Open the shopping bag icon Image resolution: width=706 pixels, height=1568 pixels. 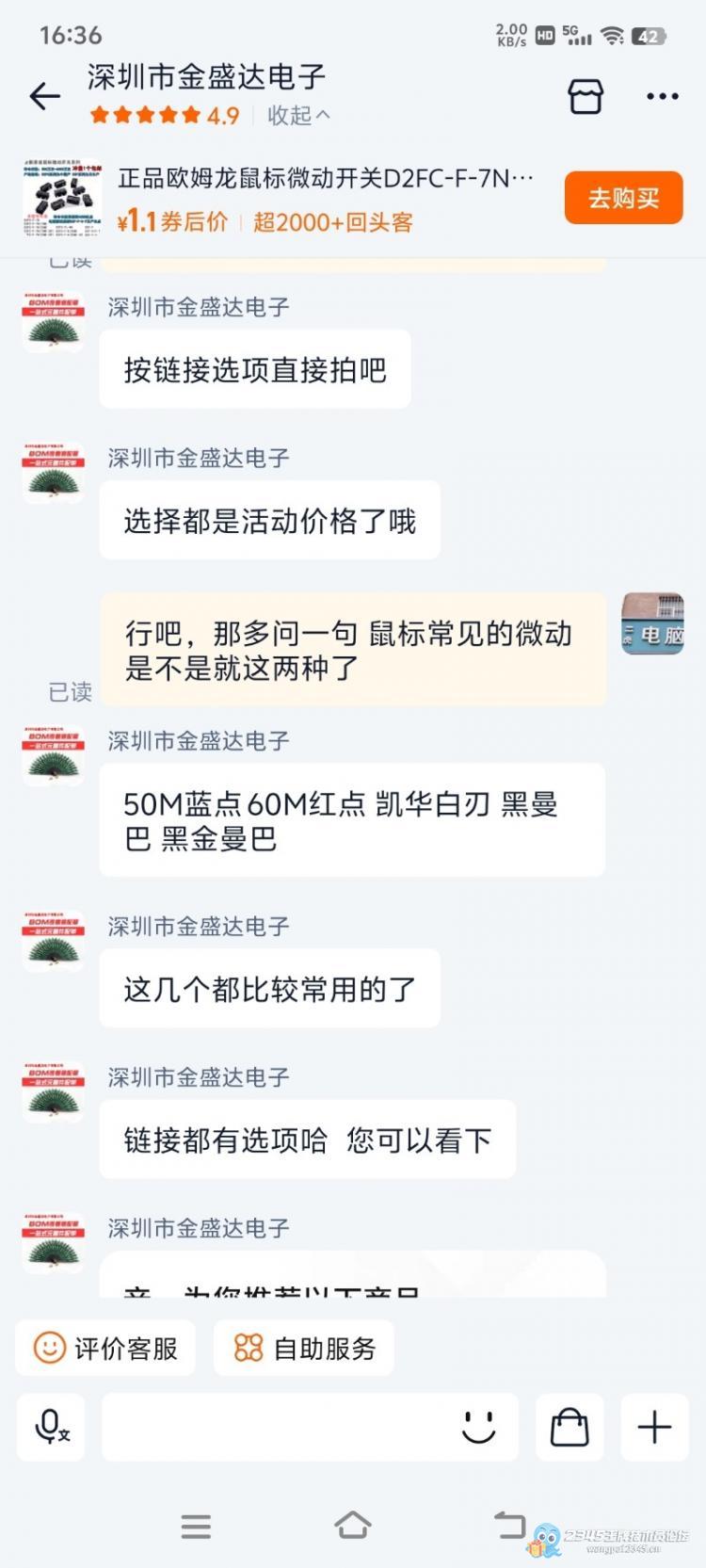click(570, 1428)
